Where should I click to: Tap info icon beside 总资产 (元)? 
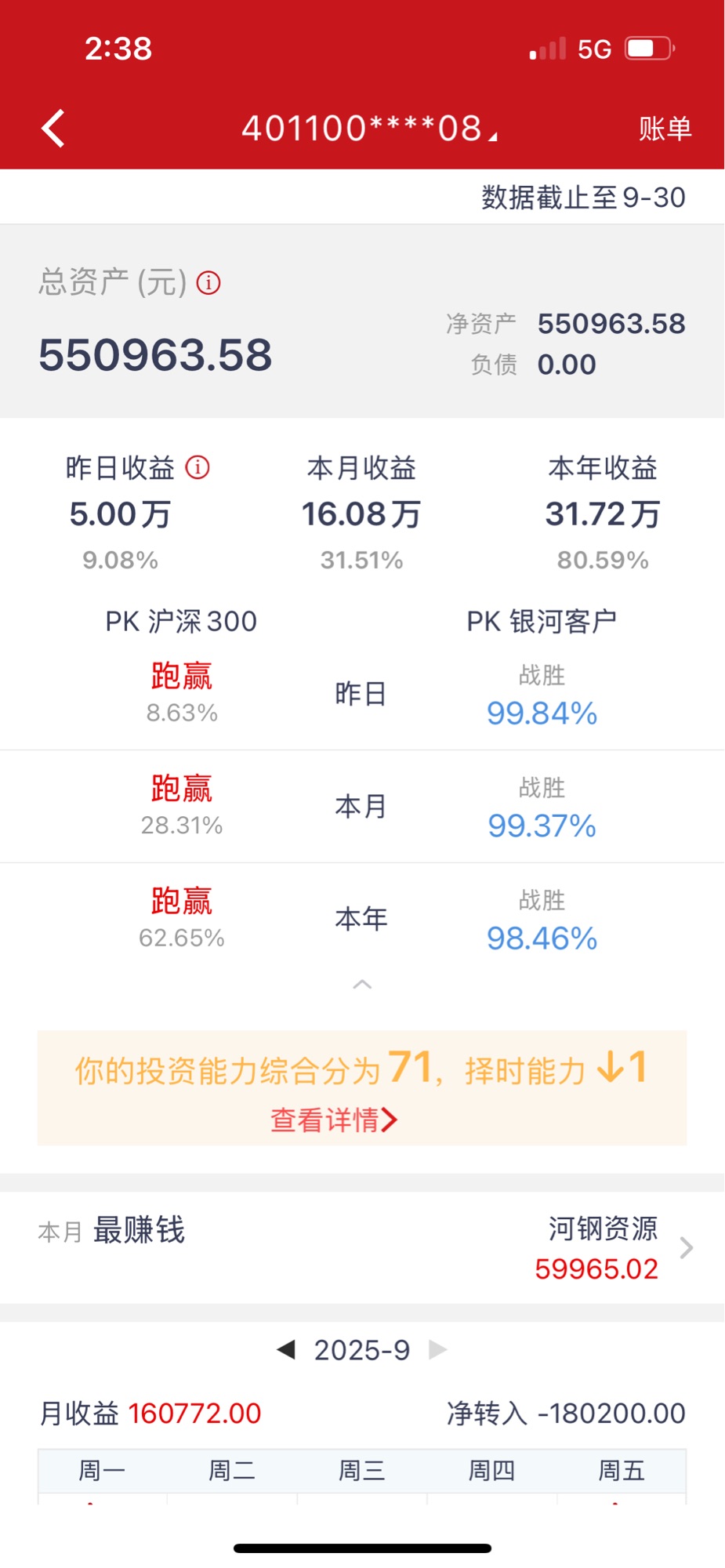click(x=208, y=282)
